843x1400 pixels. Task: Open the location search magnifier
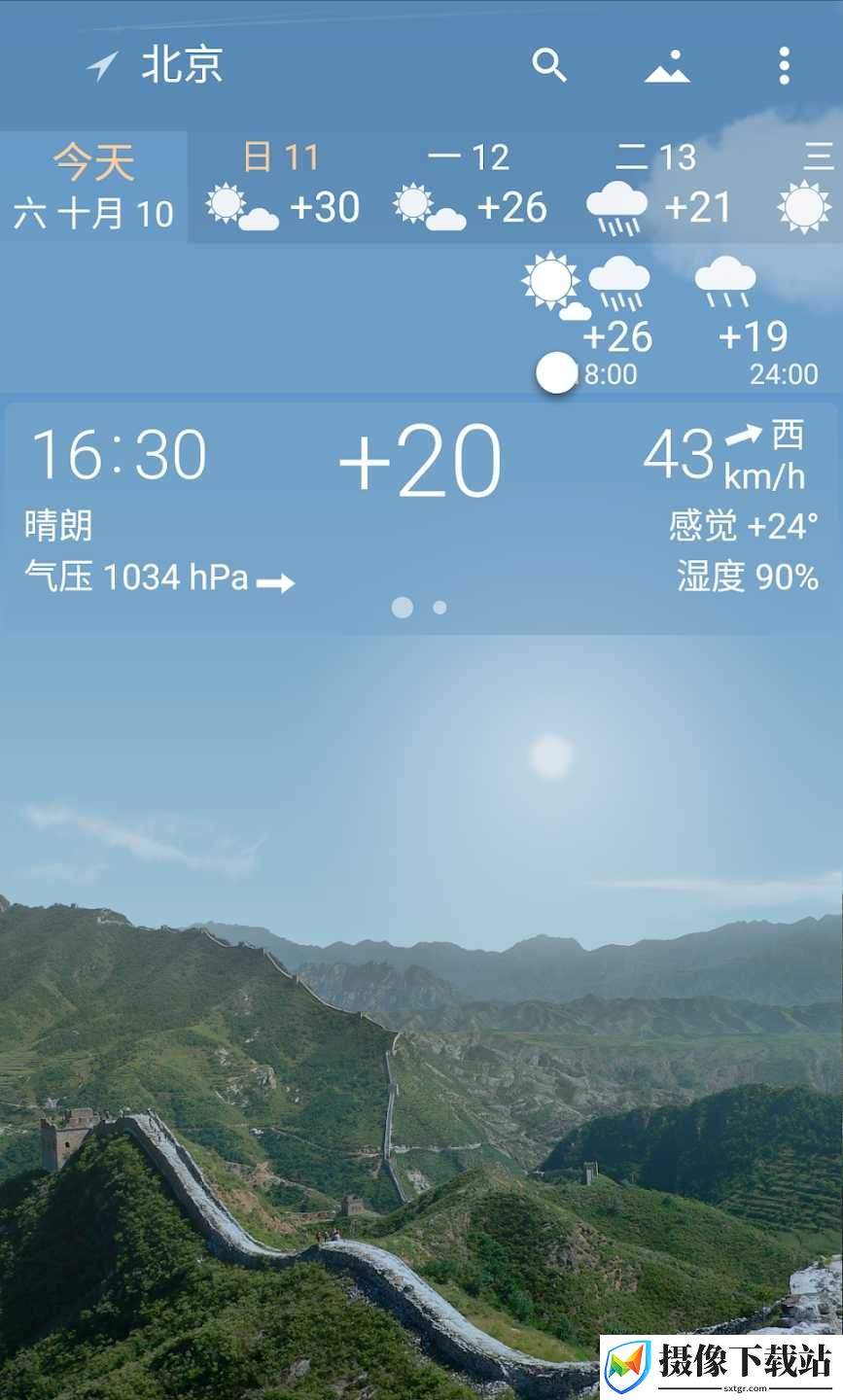tap(549, 65)
